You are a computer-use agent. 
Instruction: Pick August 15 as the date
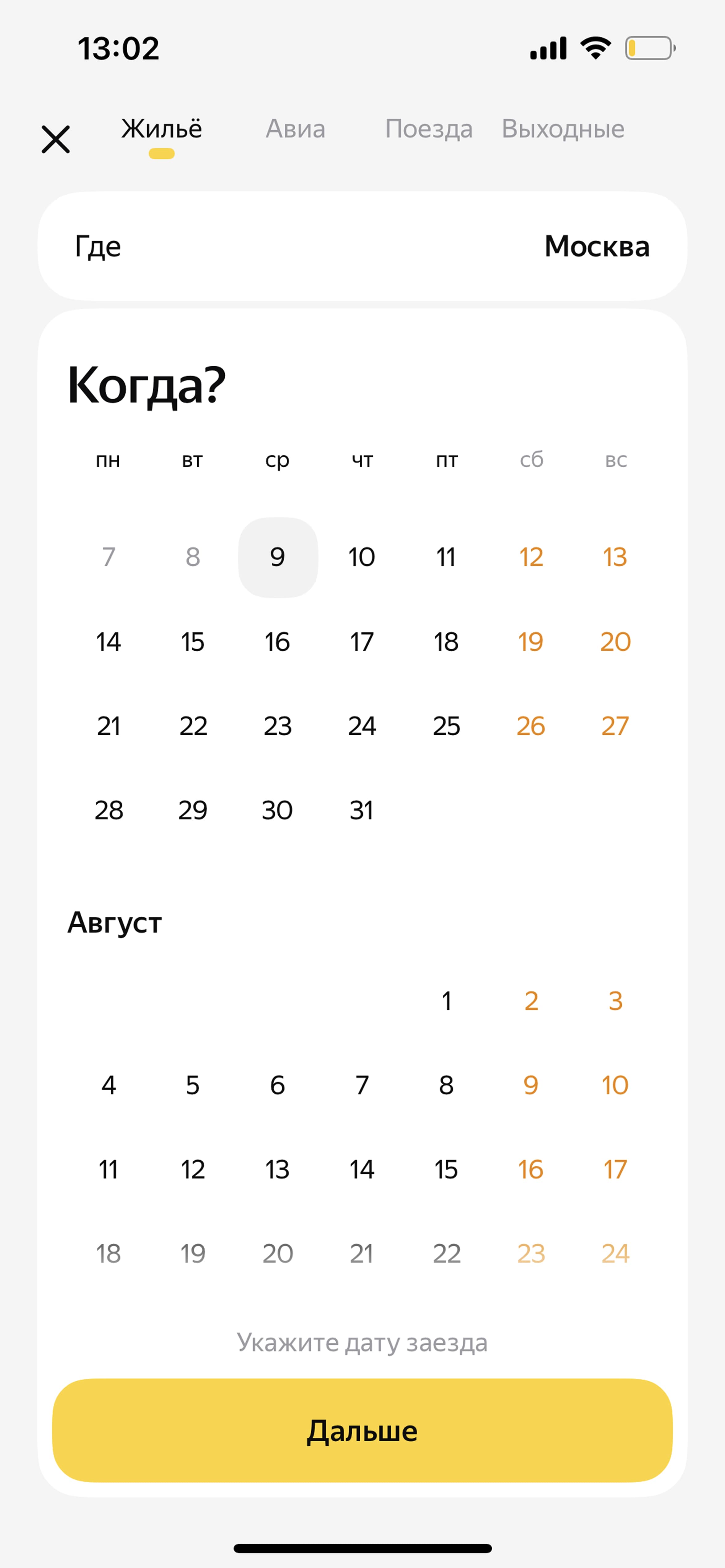(x=446, y=1169)
